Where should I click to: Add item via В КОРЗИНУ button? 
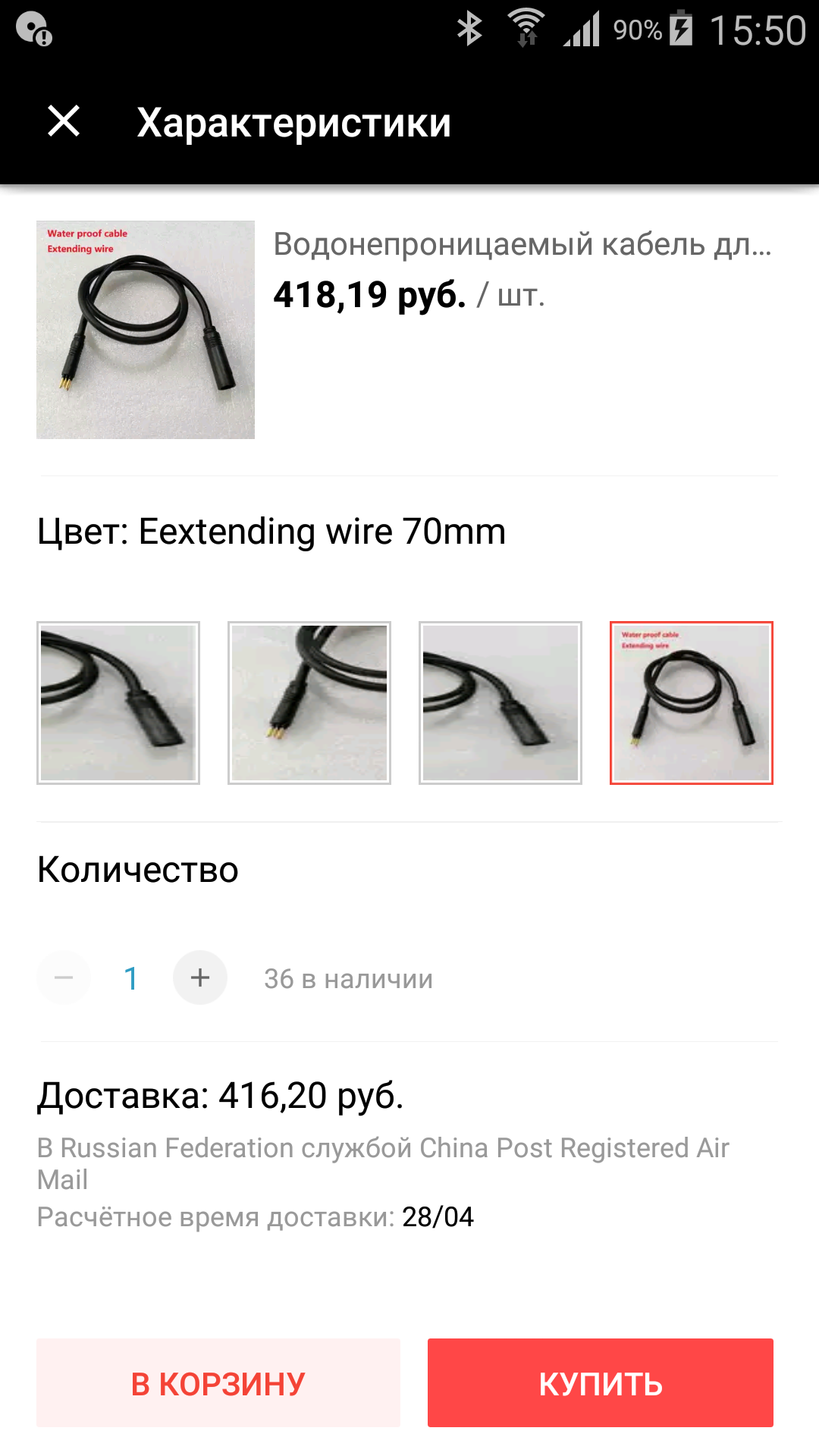218,1382
